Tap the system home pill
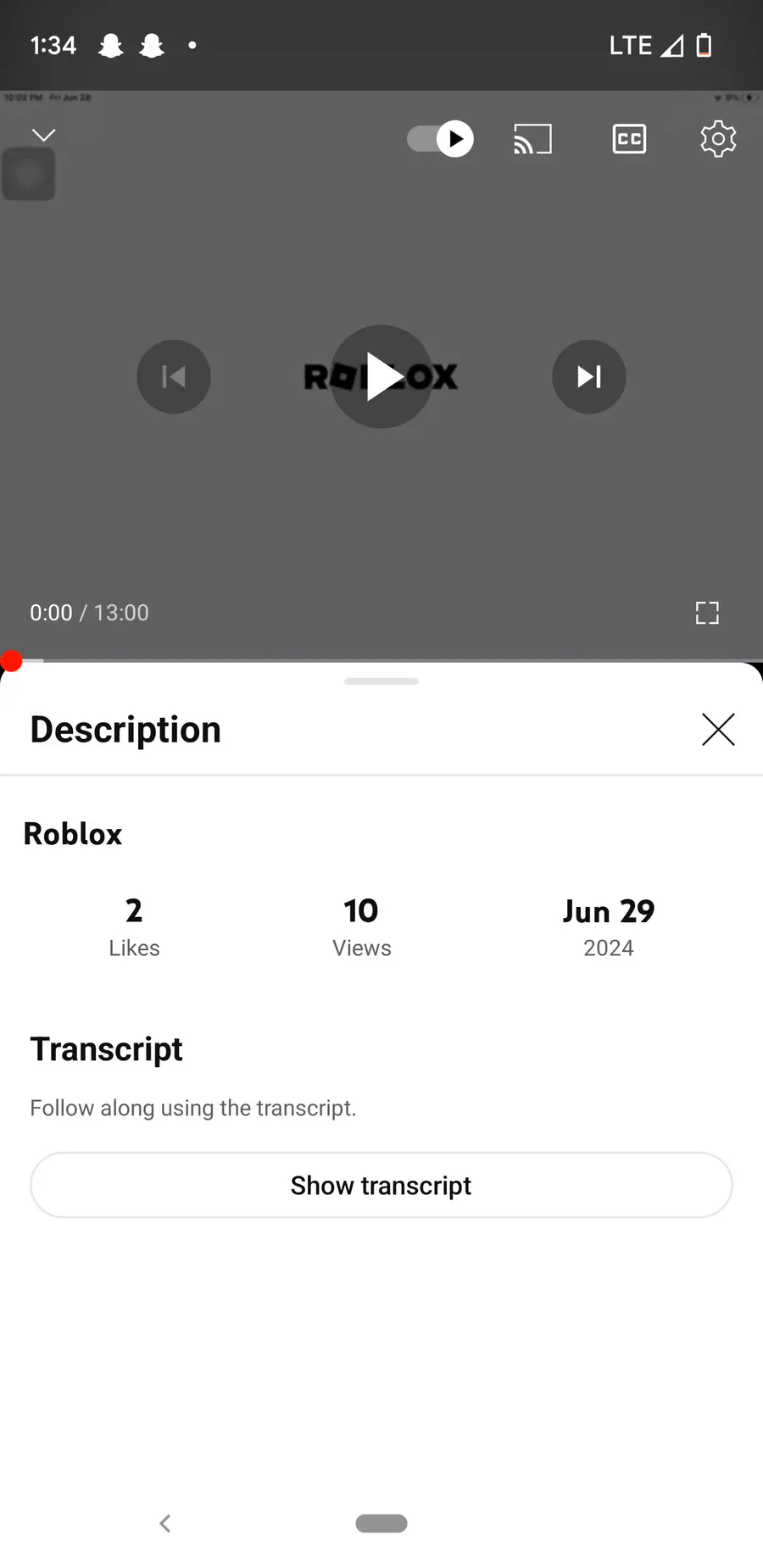Image resolution: width=763 pixels, height=1568 pixels. coord(381,1523)
